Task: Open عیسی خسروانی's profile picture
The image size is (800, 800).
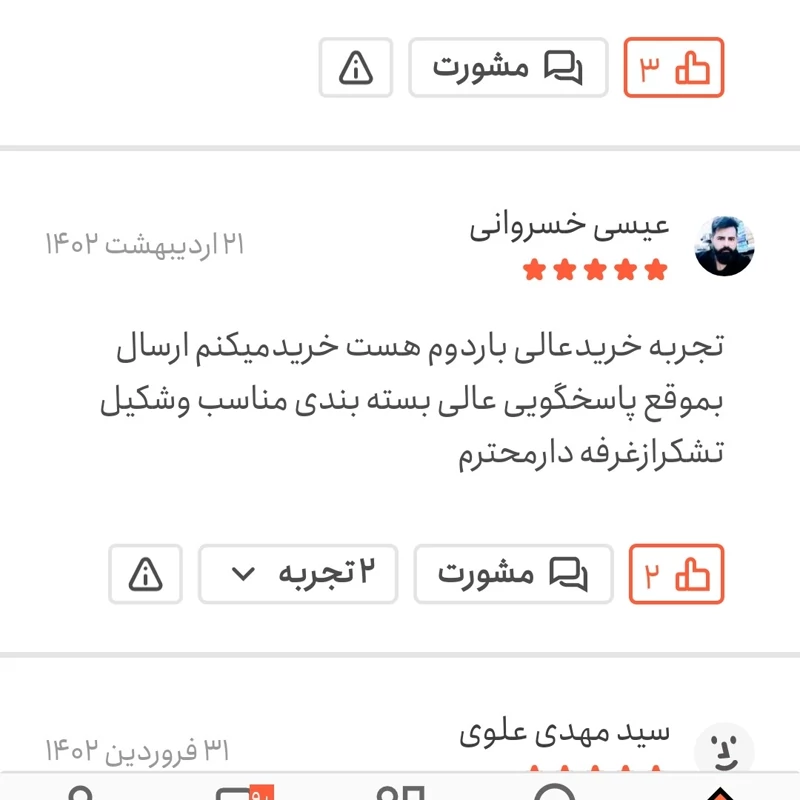Action: point(724,245)
